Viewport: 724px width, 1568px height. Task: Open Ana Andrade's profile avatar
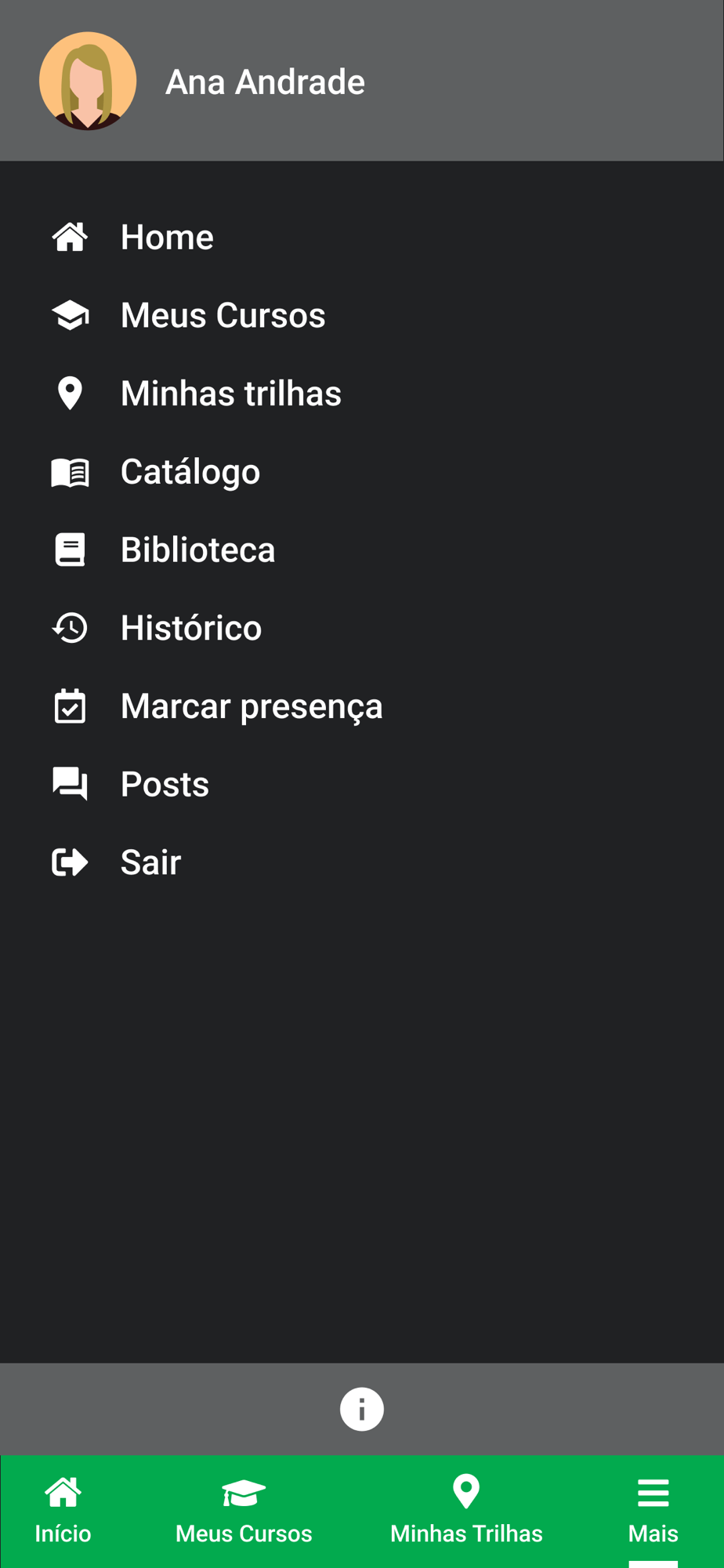[x=88, y=81]
